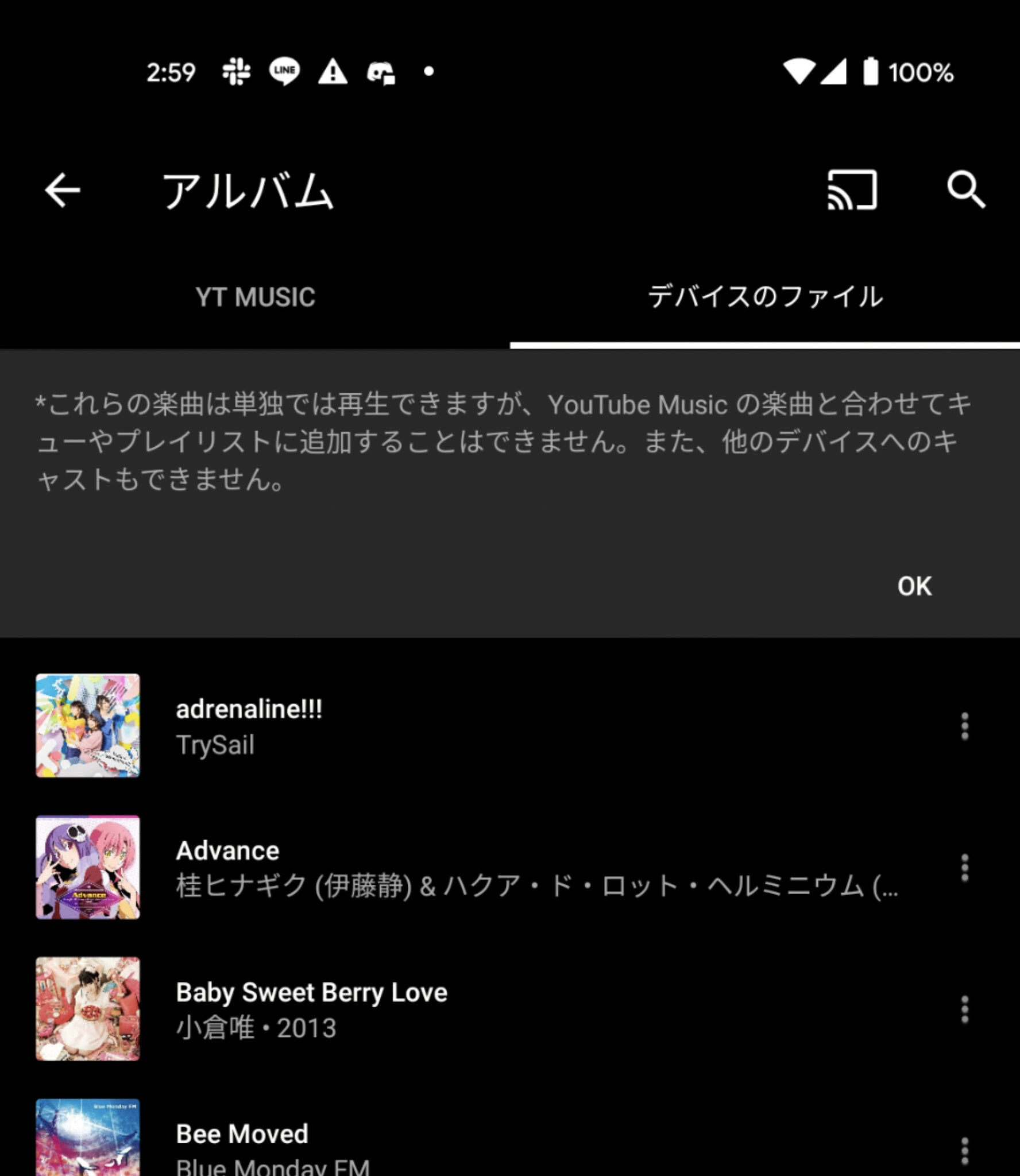The image size is (1020, 1176).
Task: Open more options for Bee Moved
Action: tap(965, 1151)
